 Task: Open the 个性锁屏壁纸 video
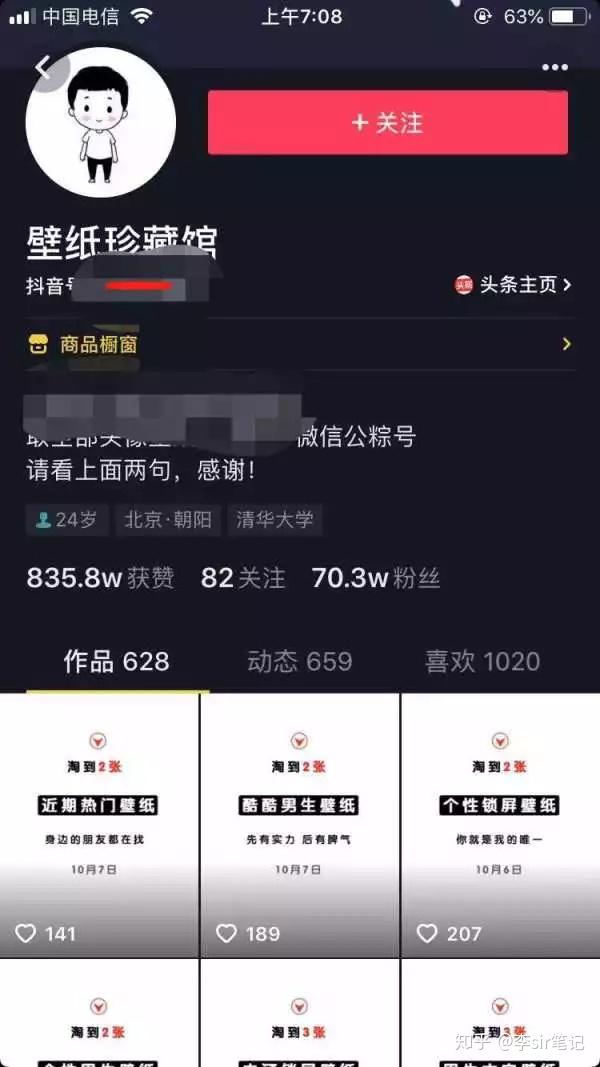pyautogui.click(x=501, y=825)
